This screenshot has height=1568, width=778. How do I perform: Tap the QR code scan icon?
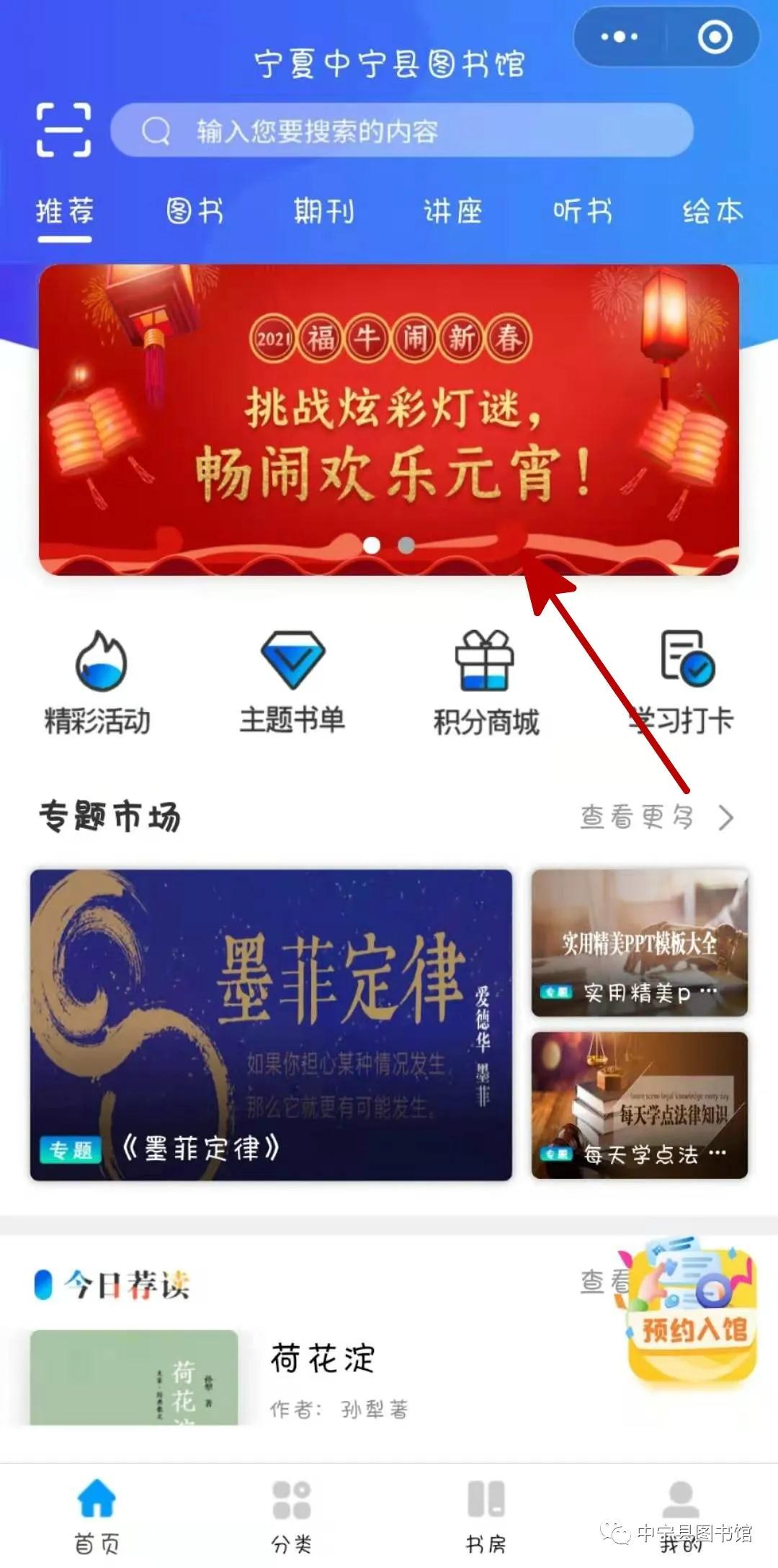64,131
